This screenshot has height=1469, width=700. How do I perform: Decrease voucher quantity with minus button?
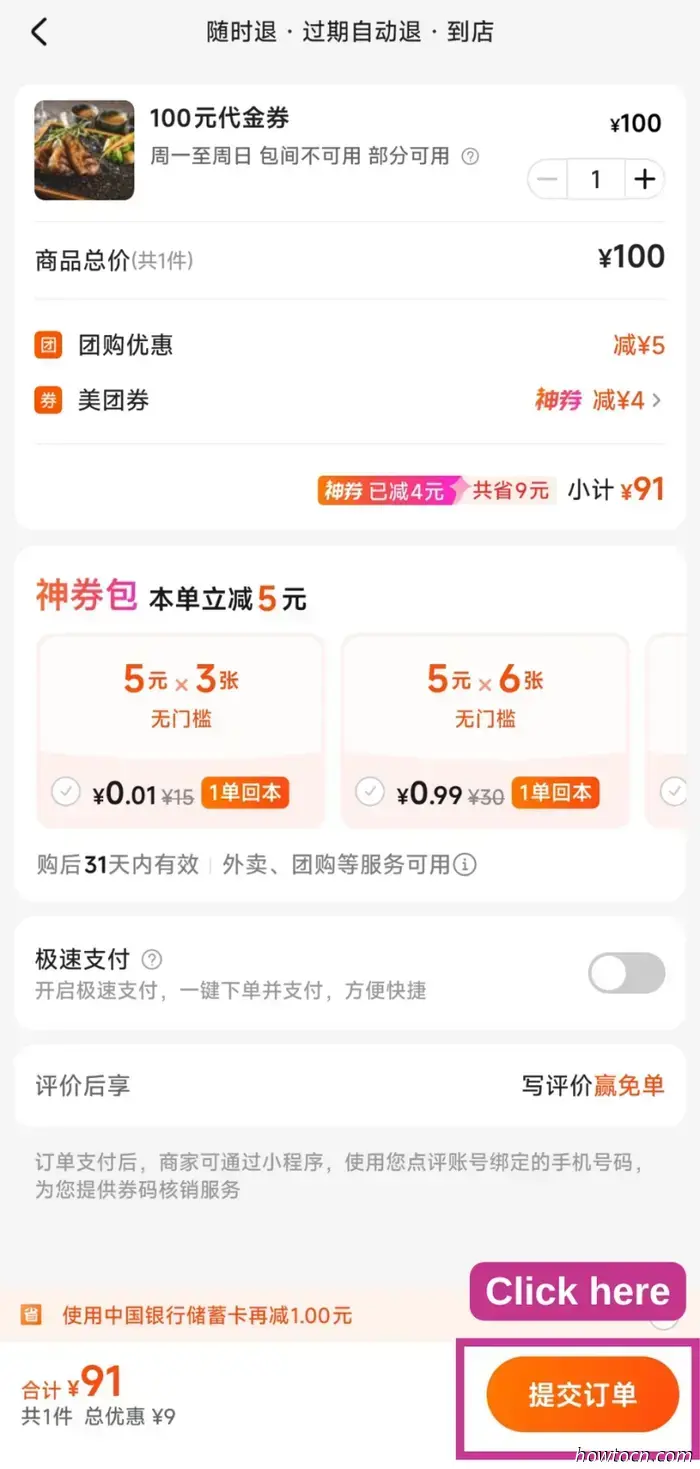click(x=548, y=180)
